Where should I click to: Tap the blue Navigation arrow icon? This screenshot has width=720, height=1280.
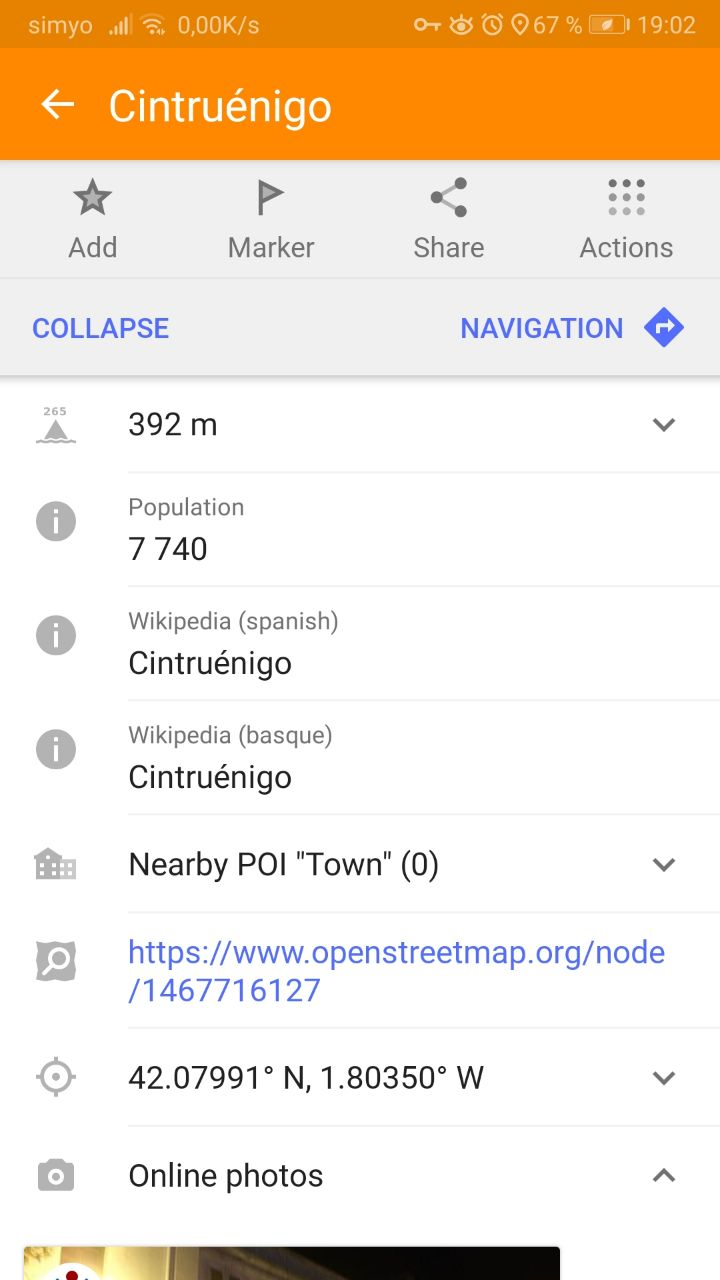[x=663, y=327]
